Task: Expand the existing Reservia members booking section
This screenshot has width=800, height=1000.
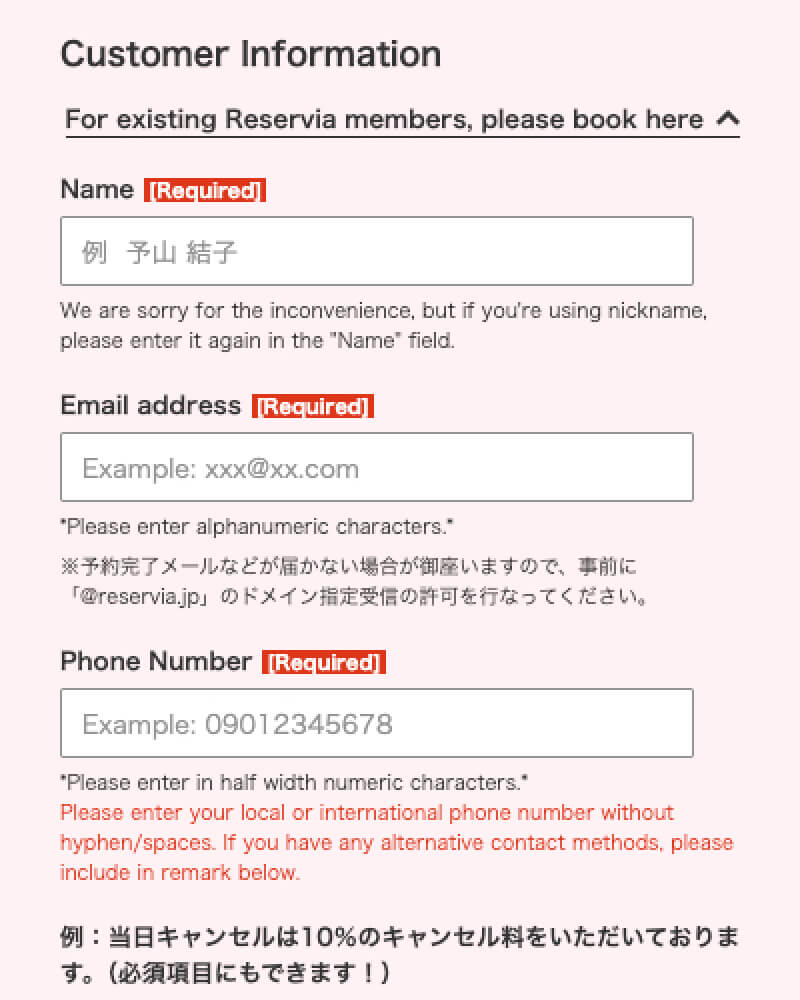Action: click(402, 120)
